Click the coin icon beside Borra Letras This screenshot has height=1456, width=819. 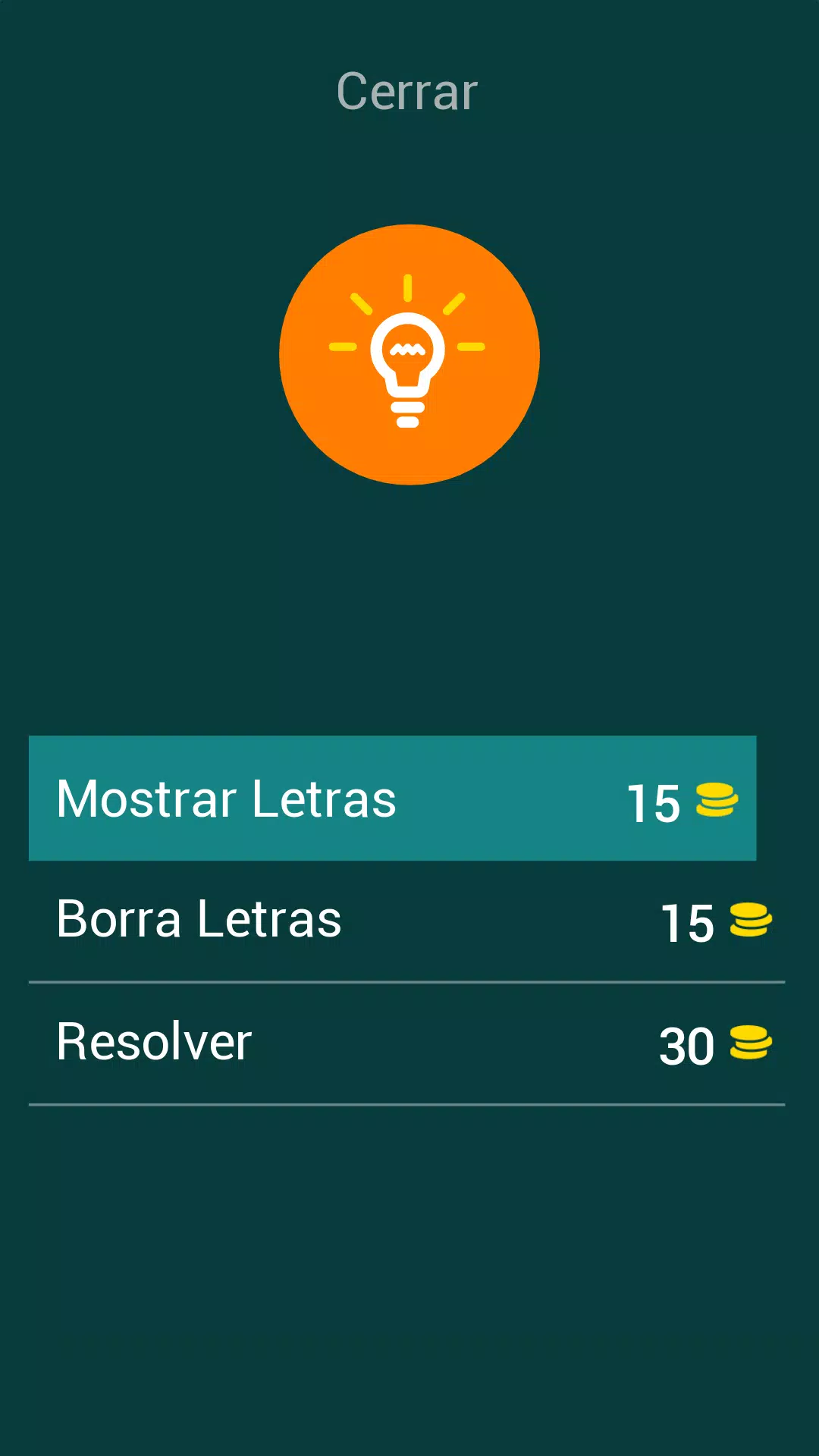(x=751, y=921)
